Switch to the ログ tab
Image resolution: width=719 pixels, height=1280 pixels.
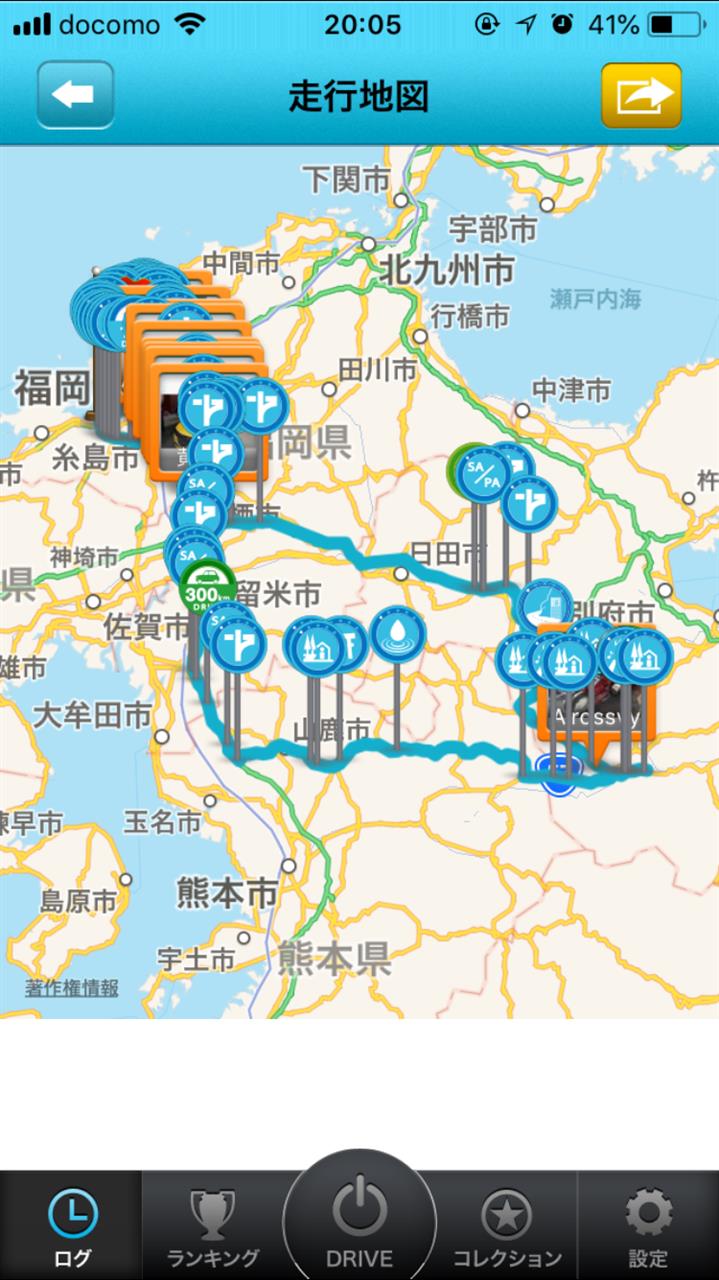coord(72,1226)
